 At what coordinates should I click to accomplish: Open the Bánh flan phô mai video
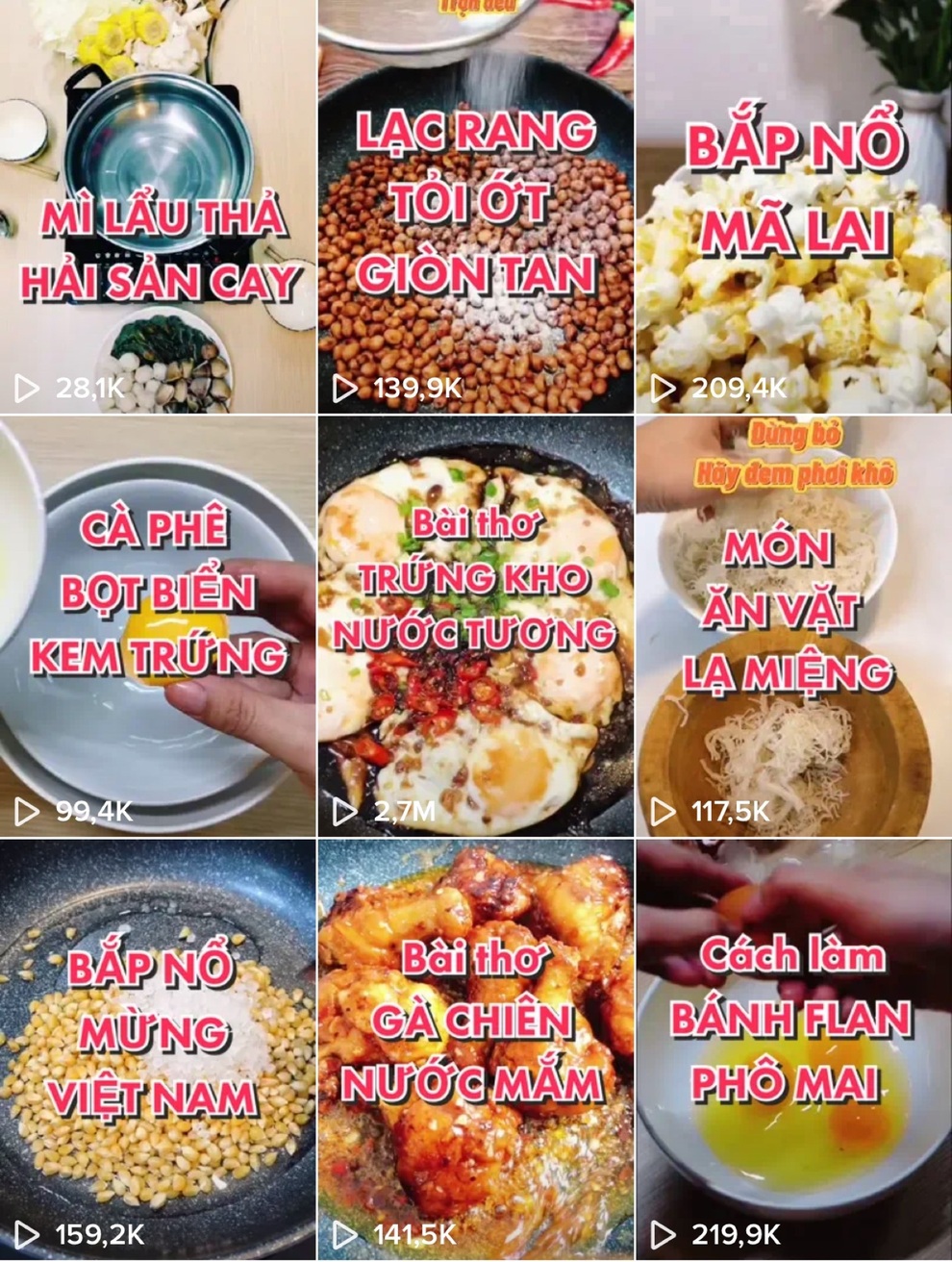[793, 1048]
